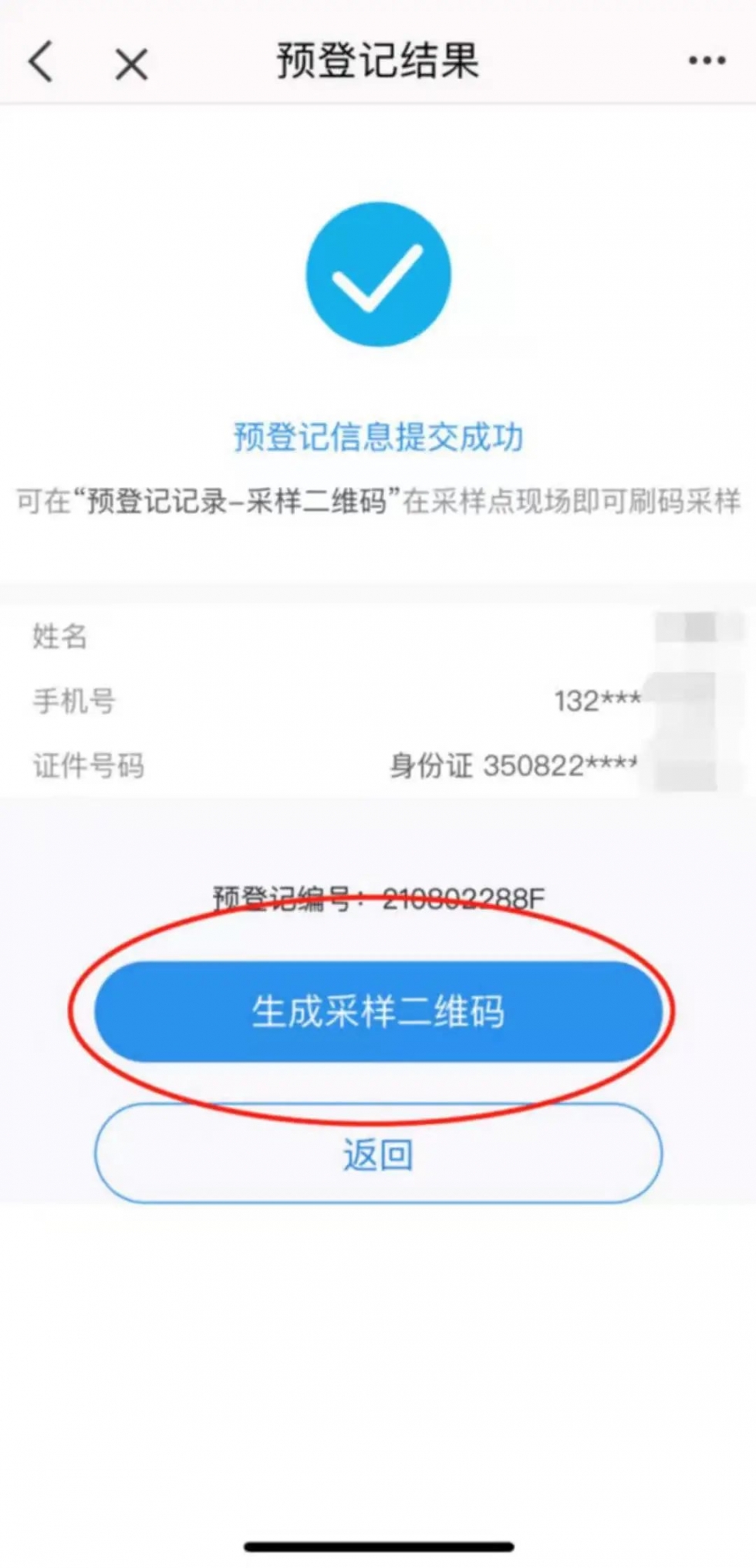Go back using the top-left arrow

[x=41, y=61]
